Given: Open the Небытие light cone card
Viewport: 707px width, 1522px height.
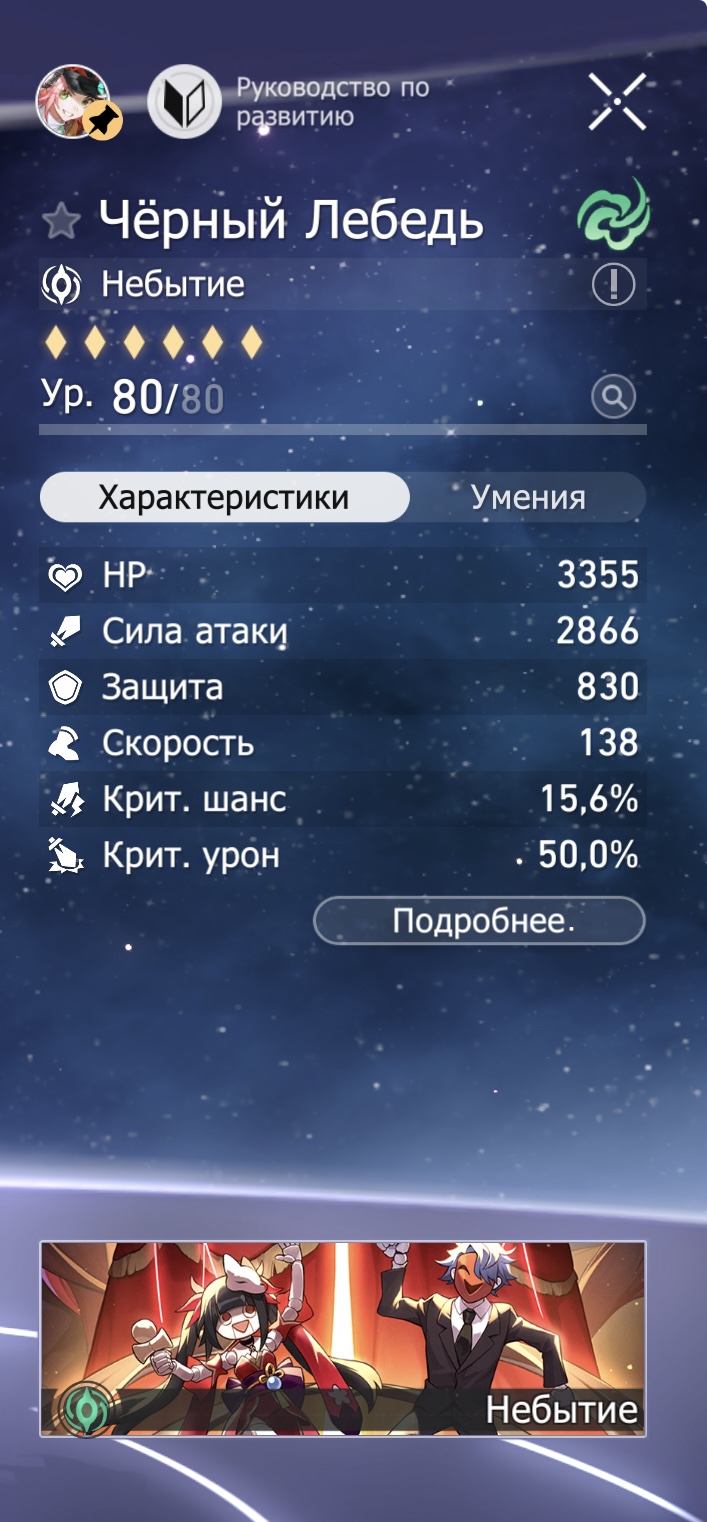Looking at the screenshot, I should 343,1339.
